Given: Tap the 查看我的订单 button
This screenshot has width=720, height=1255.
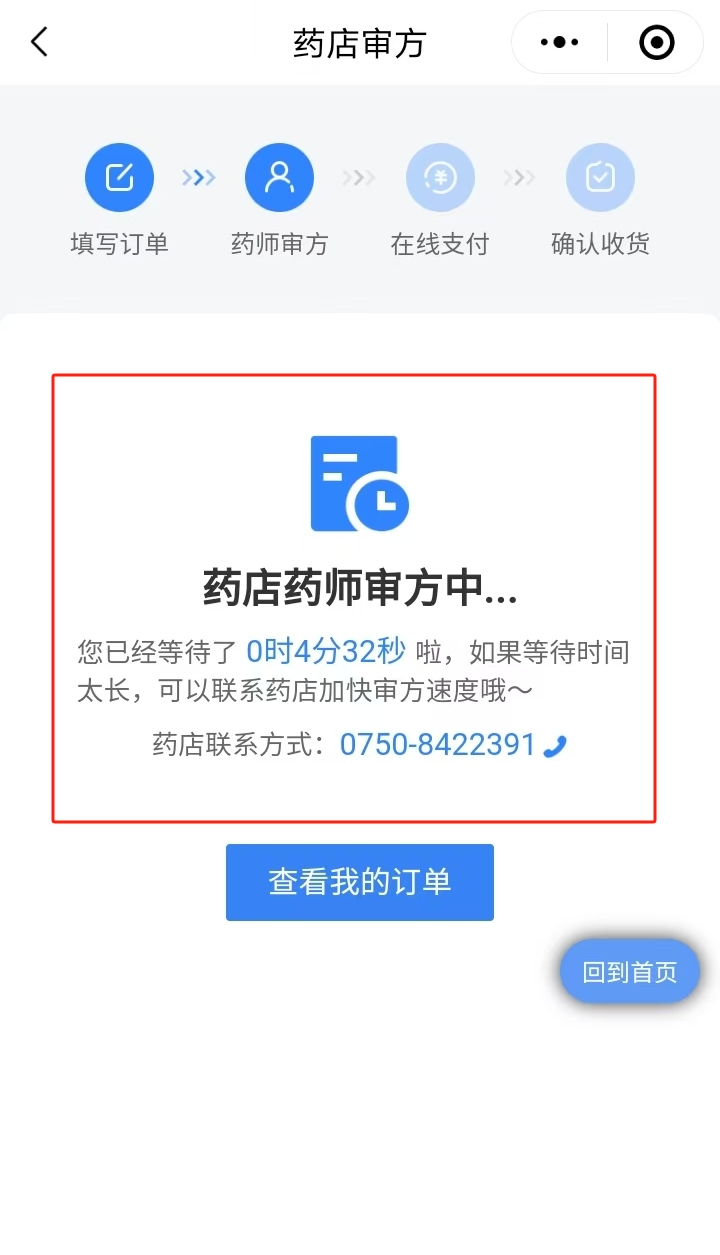Looking at the screenshot, I should click(x=360, y=882).
